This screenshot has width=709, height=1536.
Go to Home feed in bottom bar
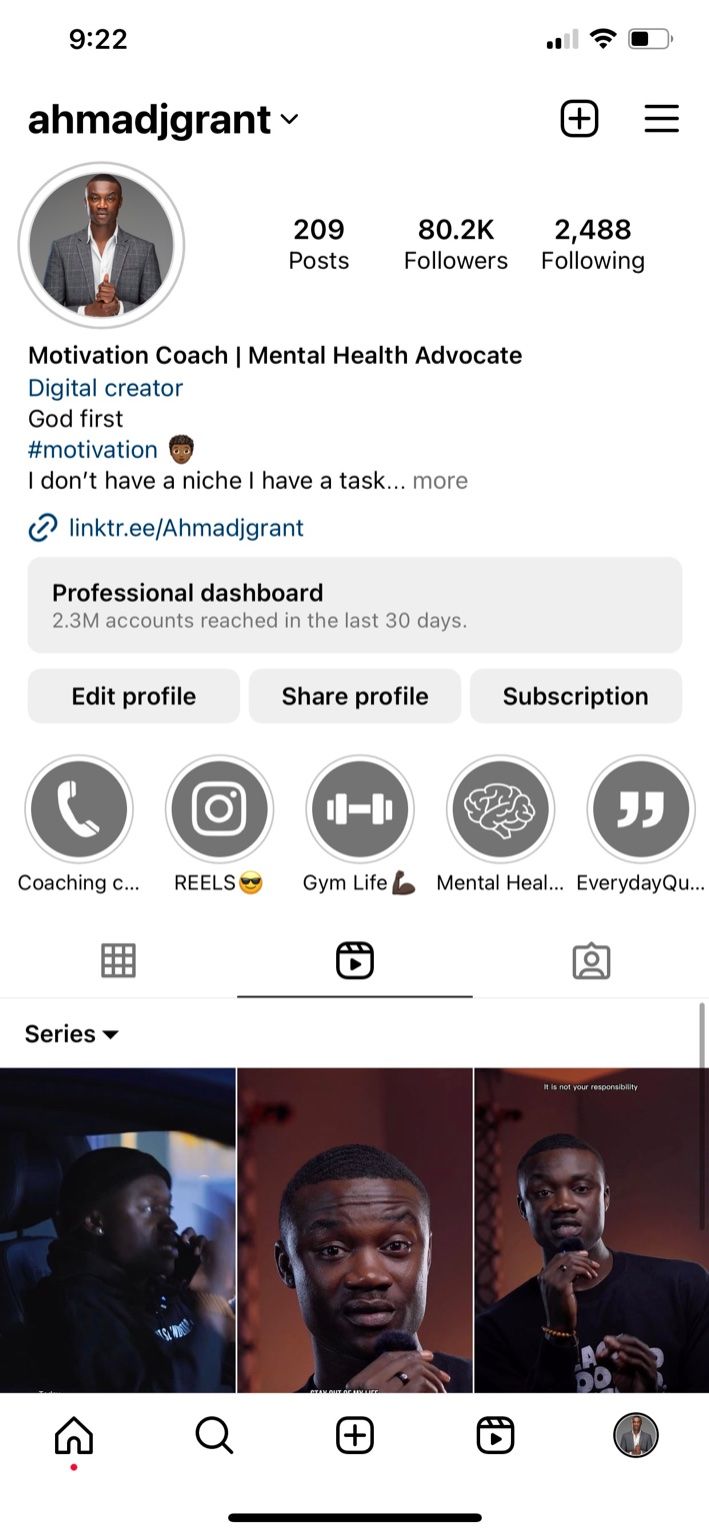tap(73, 1436)
